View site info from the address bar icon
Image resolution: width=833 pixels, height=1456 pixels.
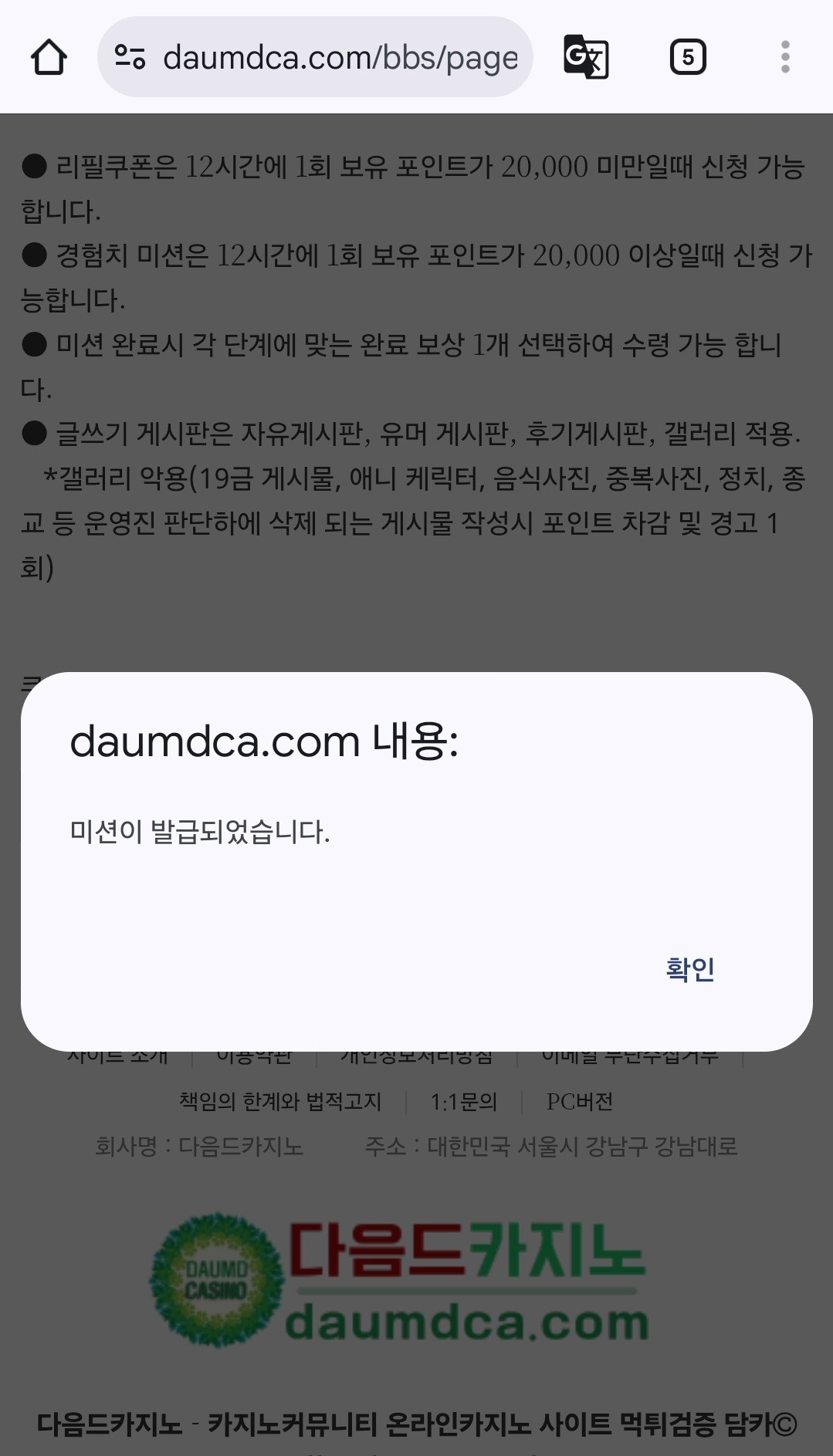click(x=130, y=57)
